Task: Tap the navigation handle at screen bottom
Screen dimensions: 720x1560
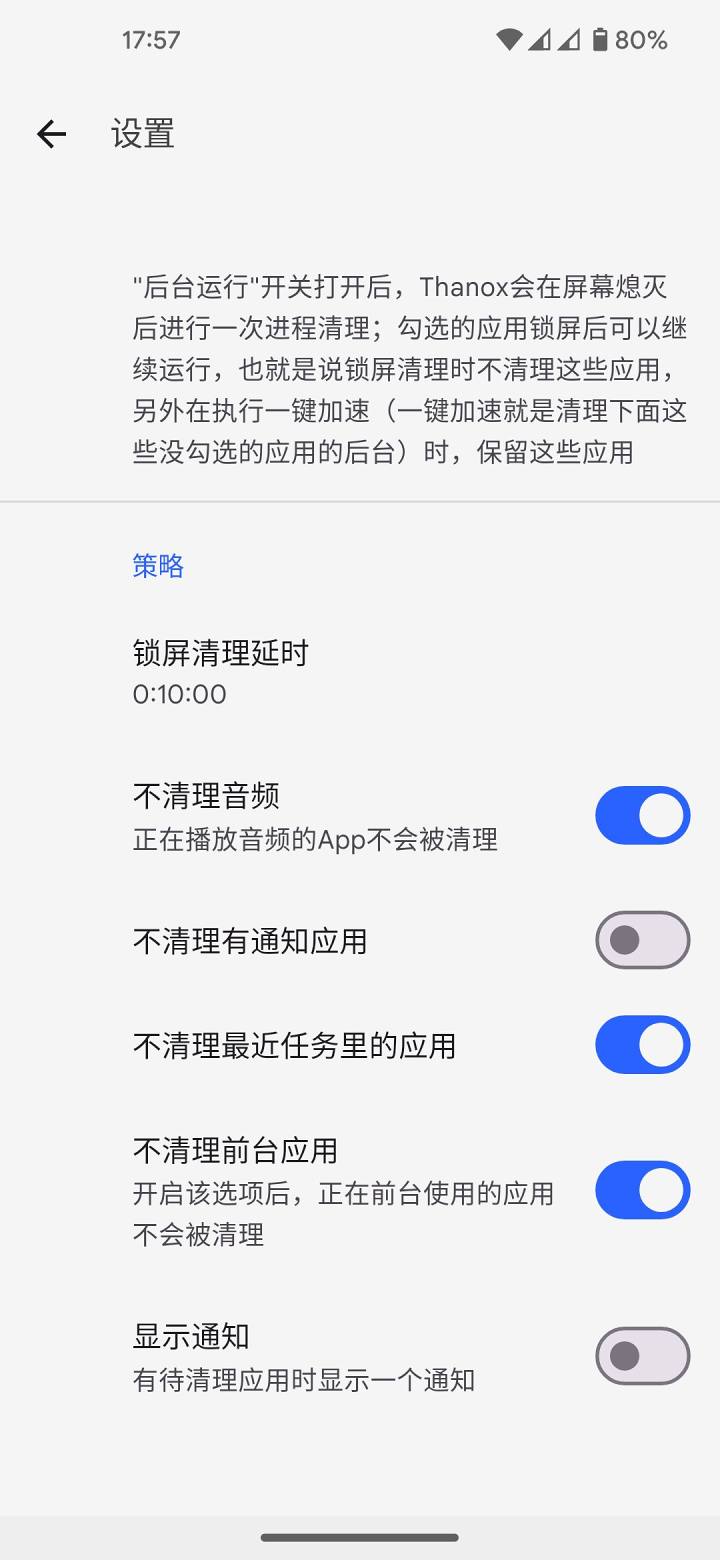Action: pyautogui.click(x=360, y=1537)
